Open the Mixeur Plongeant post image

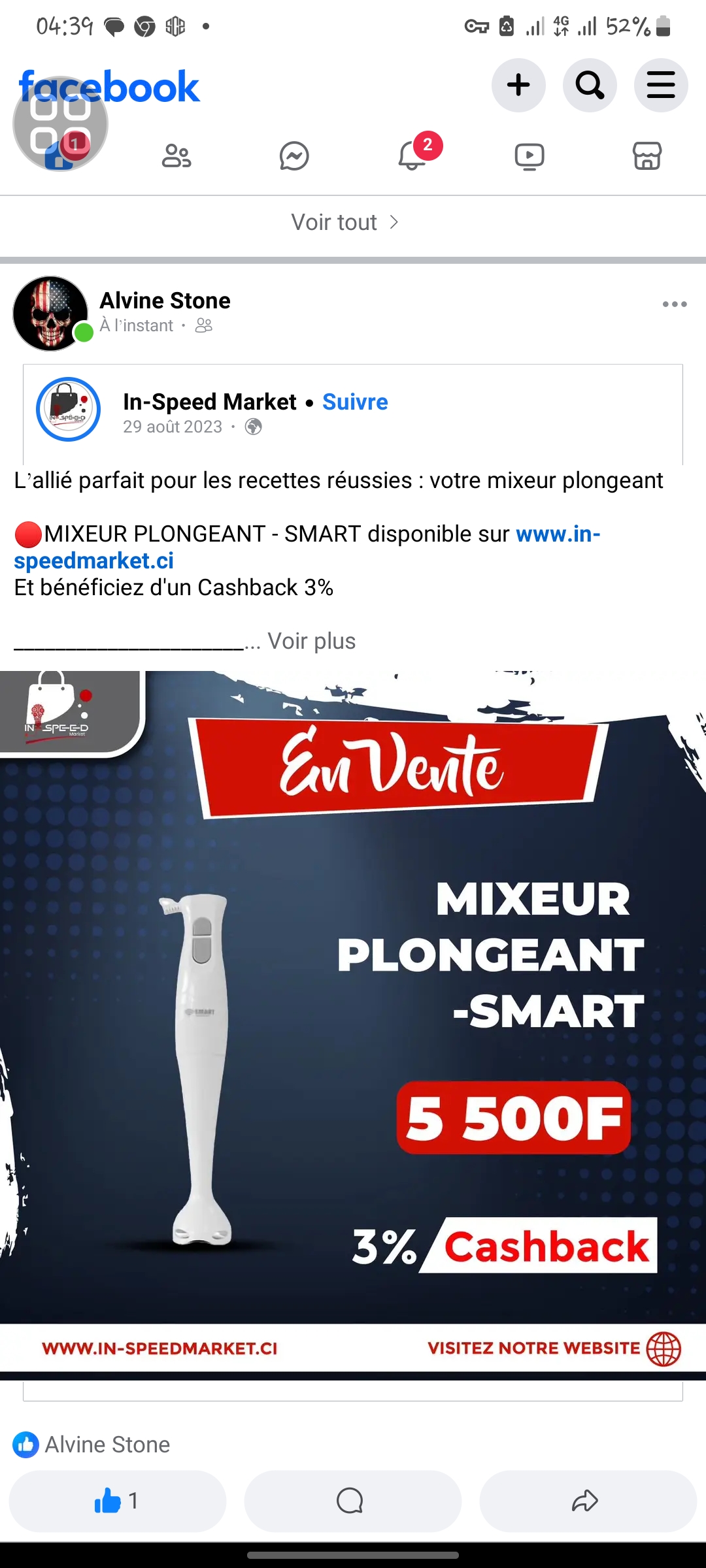[x=353, y=1019]
